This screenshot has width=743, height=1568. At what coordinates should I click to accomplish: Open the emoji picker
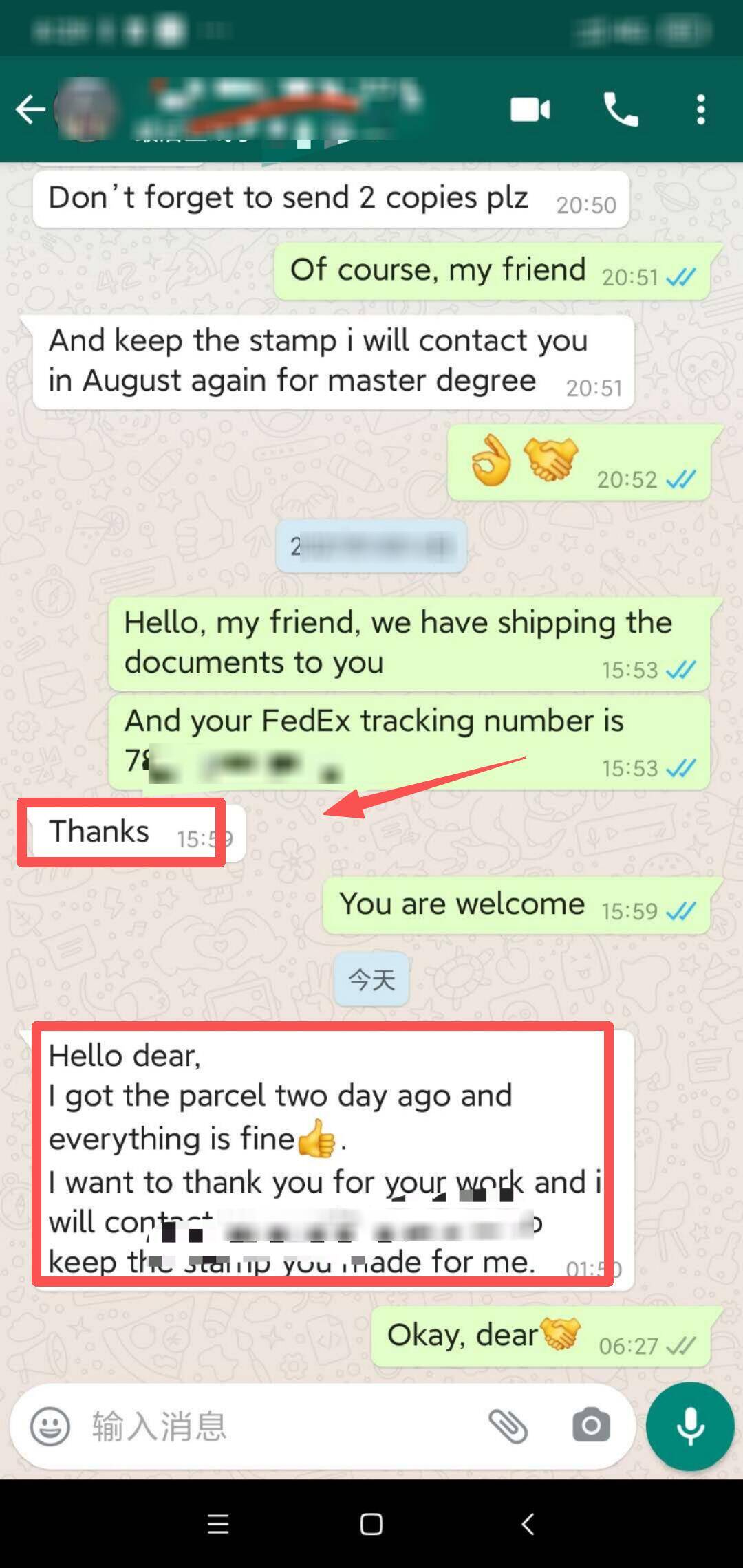coord(50,1426)
